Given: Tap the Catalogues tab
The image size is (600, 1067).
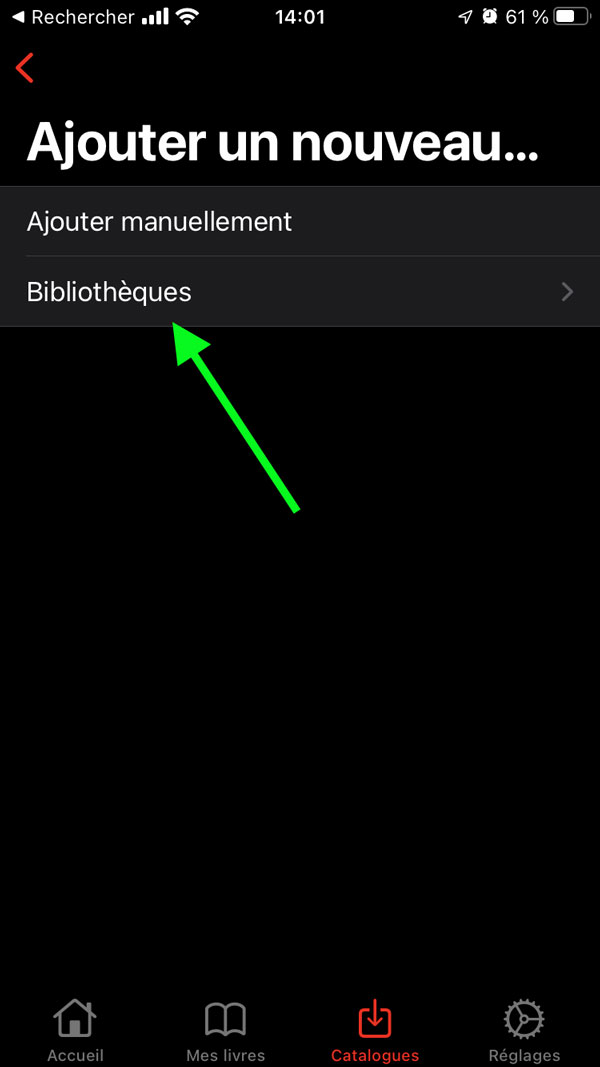Looking at the screenshot, I should point(375,1031).
